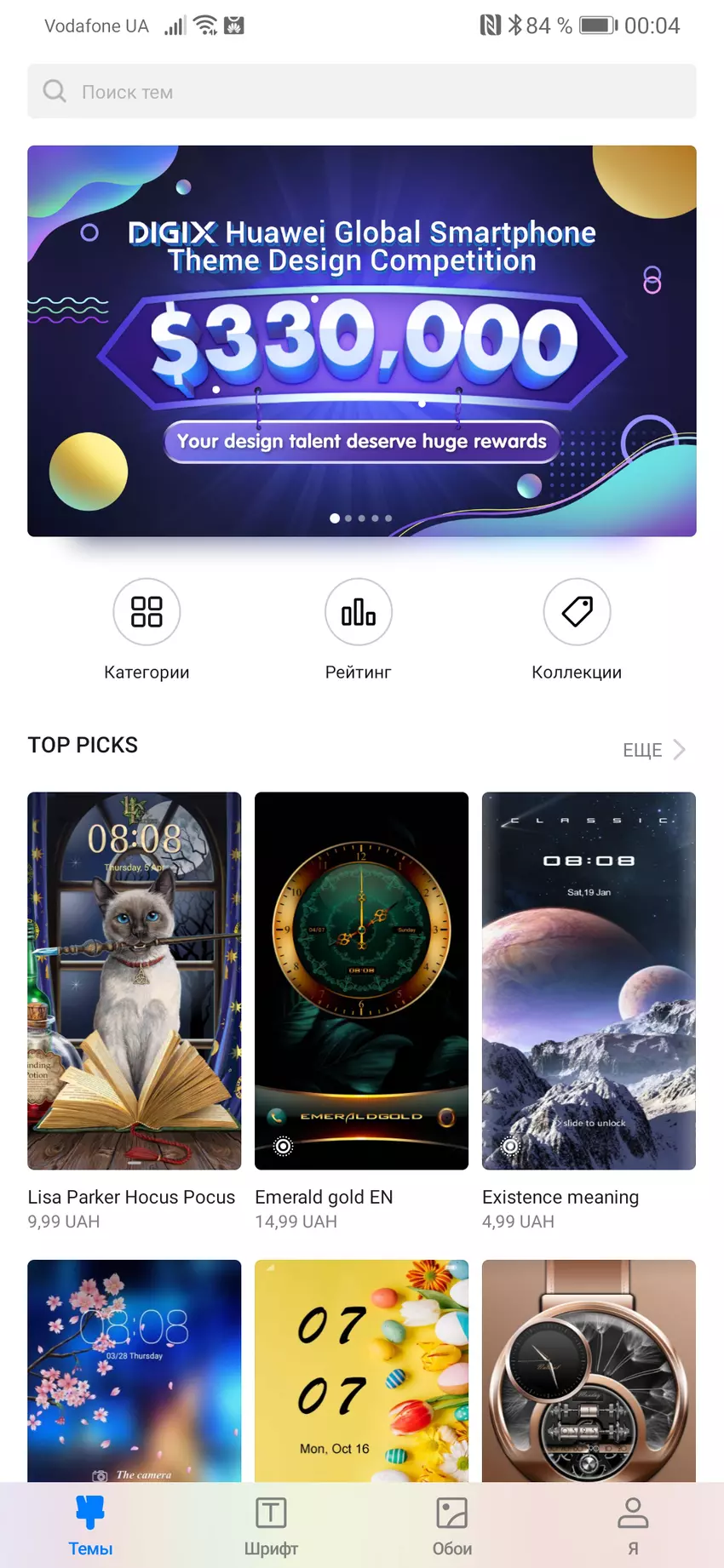The image size is (724, 1568).
Task: Click the ЕЩЕ link next to TOP PICKS
Action: [643, 750]
